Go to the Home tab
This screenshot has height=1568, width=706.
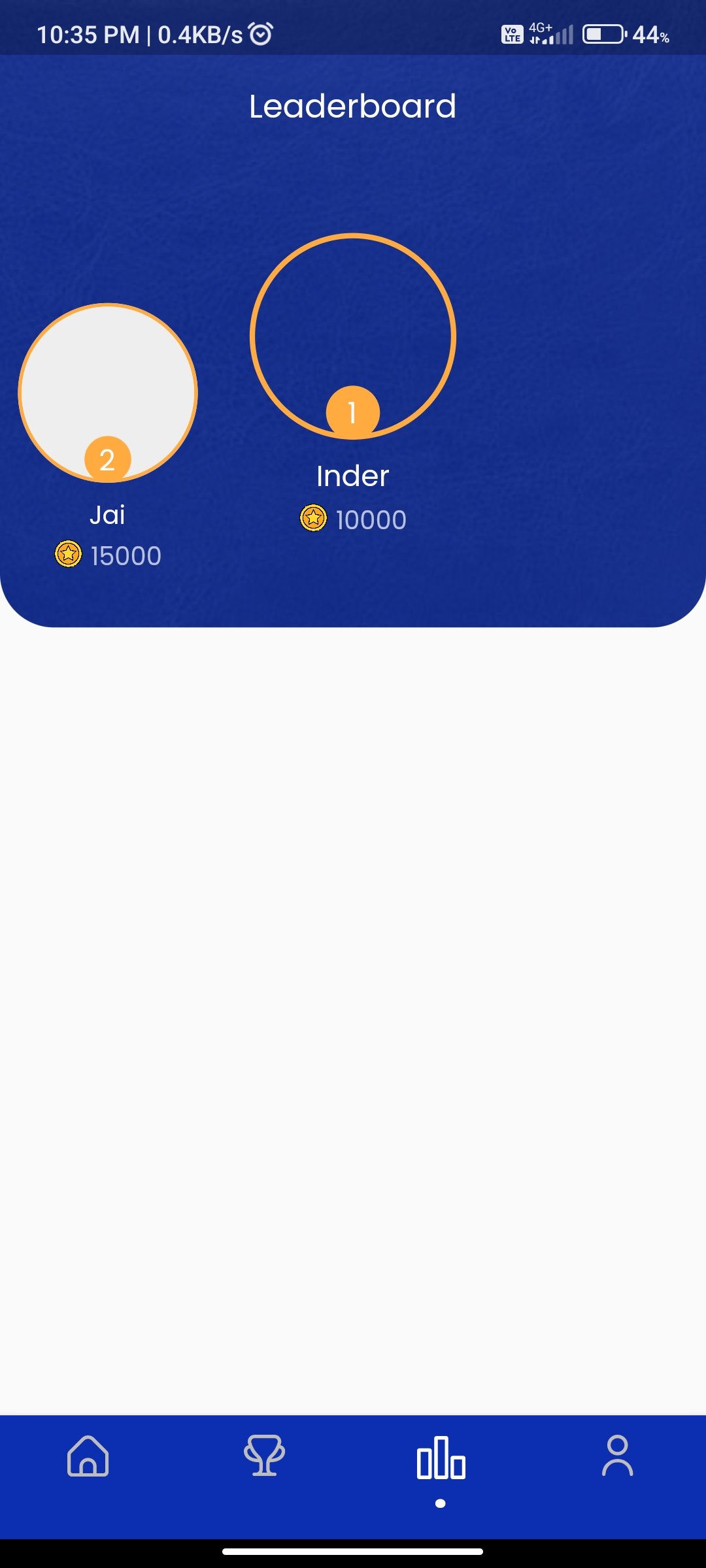coord(88,1456)
